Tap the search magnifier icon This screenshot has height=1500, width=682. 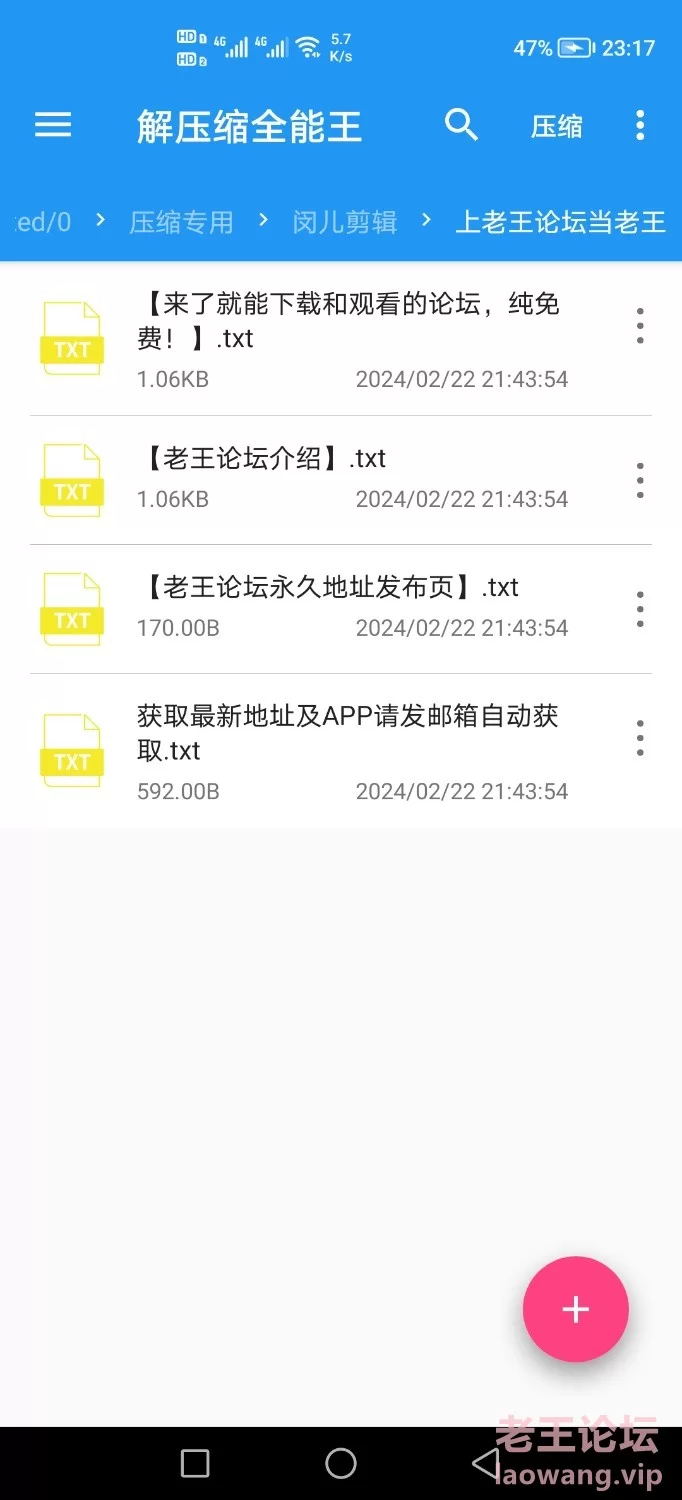tap(461, 125)
